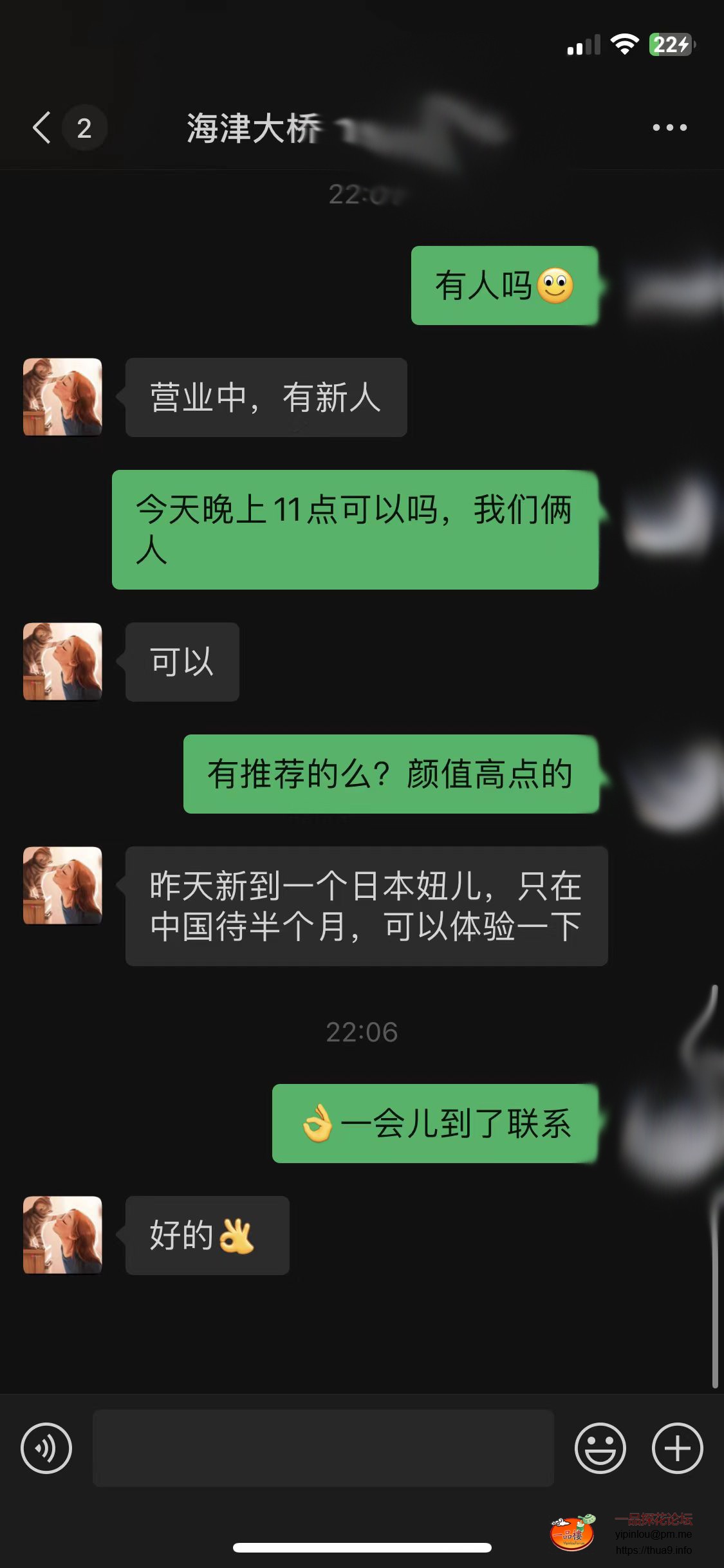Open the 海津大桥 chat title
Viewport: 724px width, 1568px height.
[251, 126]
